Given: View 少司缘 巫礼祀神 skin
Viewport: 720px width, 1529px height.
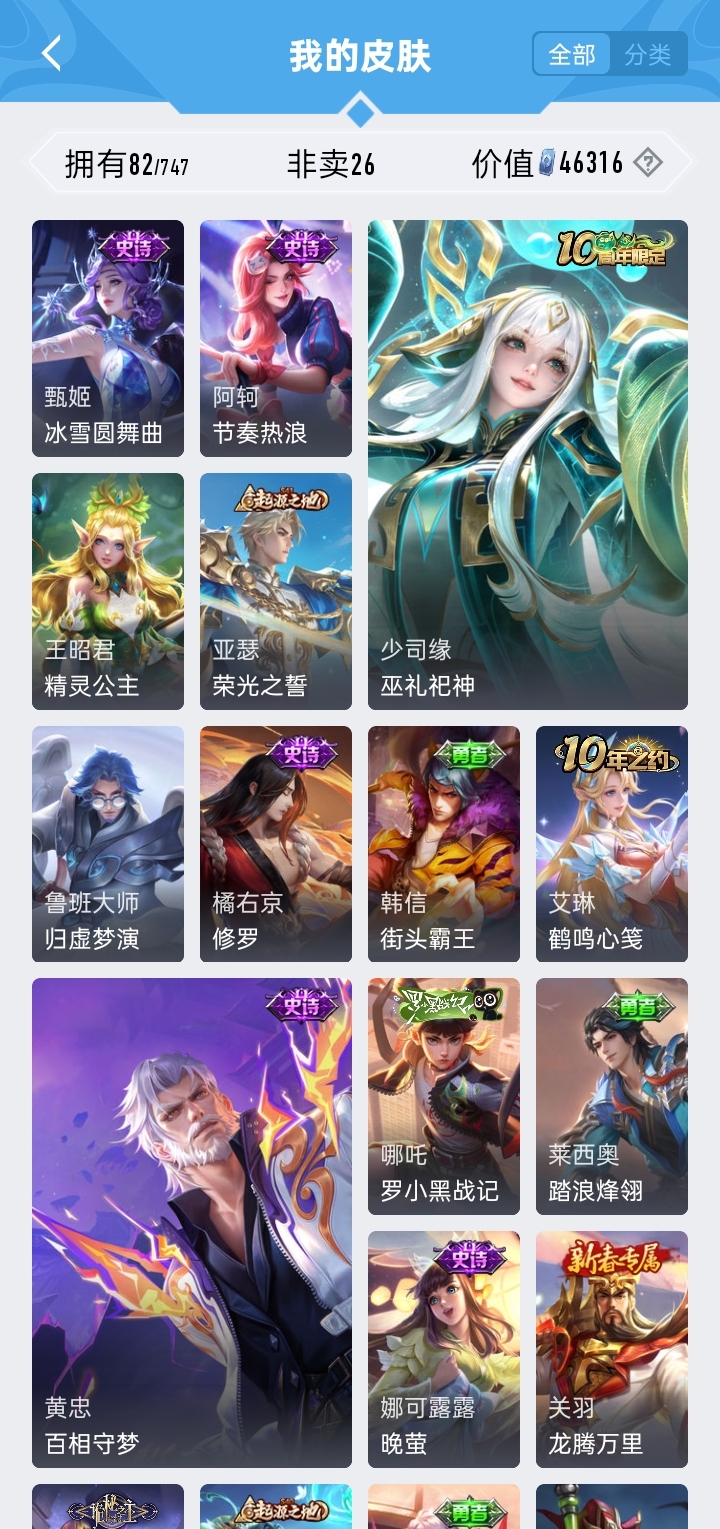Looking at the screenshot, I should coord(528,464).
